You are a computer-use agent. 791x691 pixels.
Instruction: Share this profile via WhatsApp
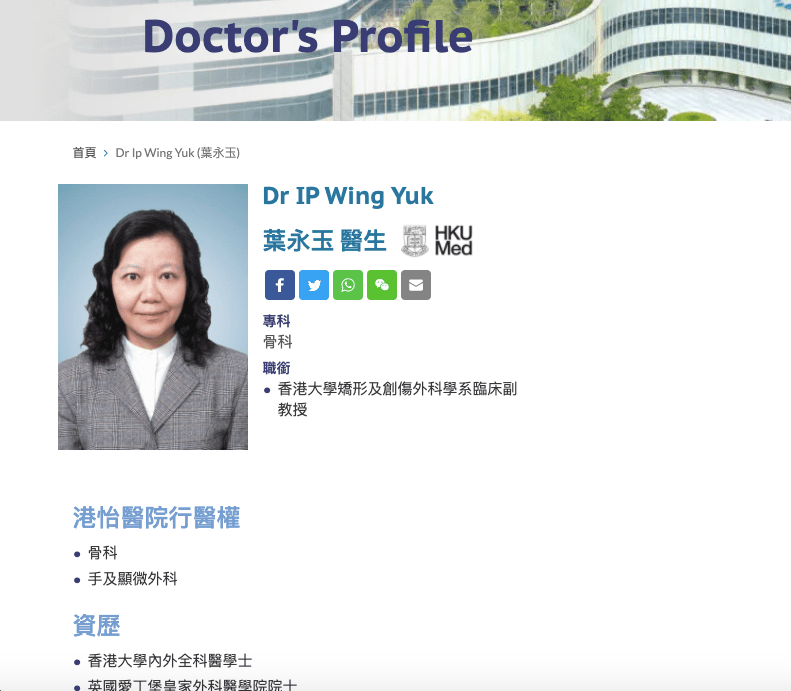point(348,285)
